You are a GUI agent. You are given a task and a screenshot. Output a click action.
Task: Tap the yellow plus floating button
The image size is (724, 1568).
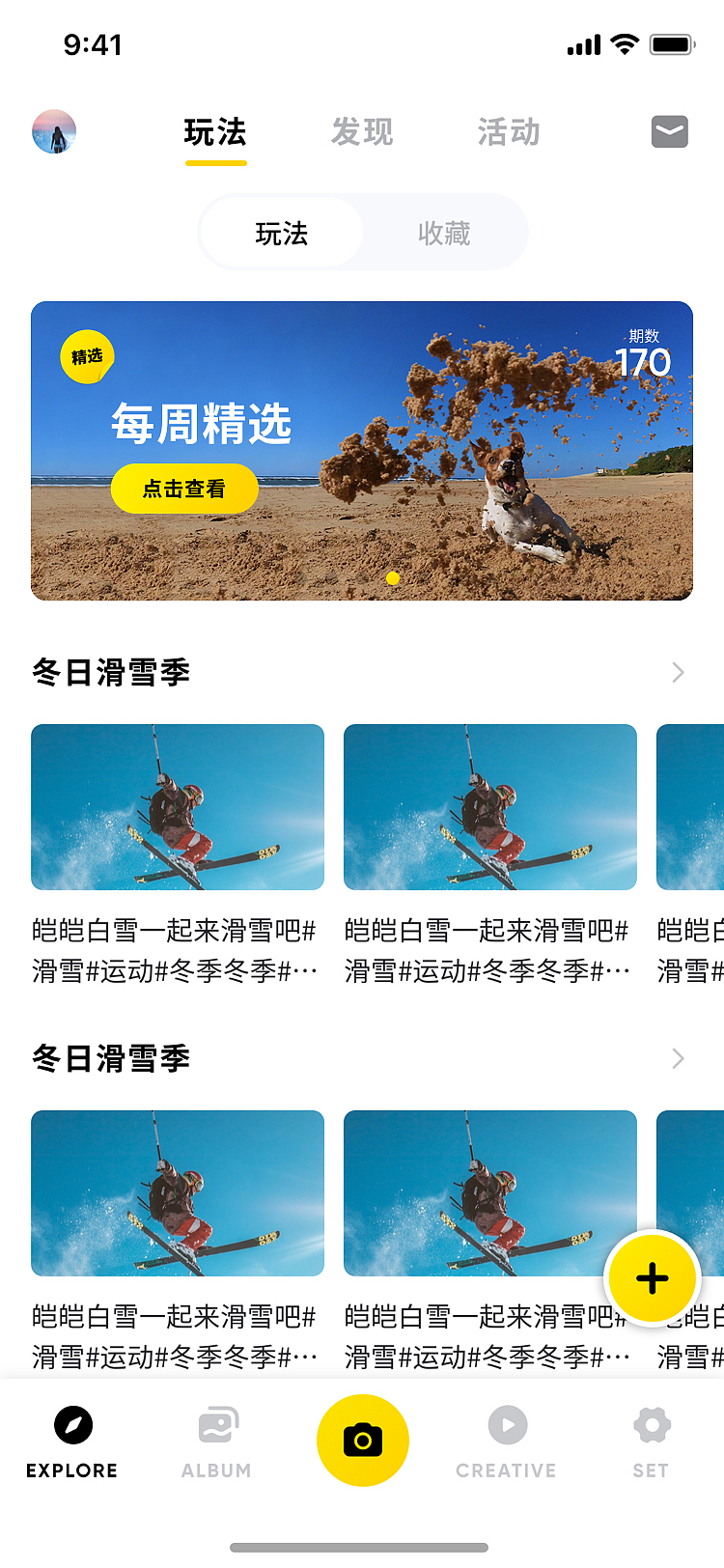point(653,1277)
